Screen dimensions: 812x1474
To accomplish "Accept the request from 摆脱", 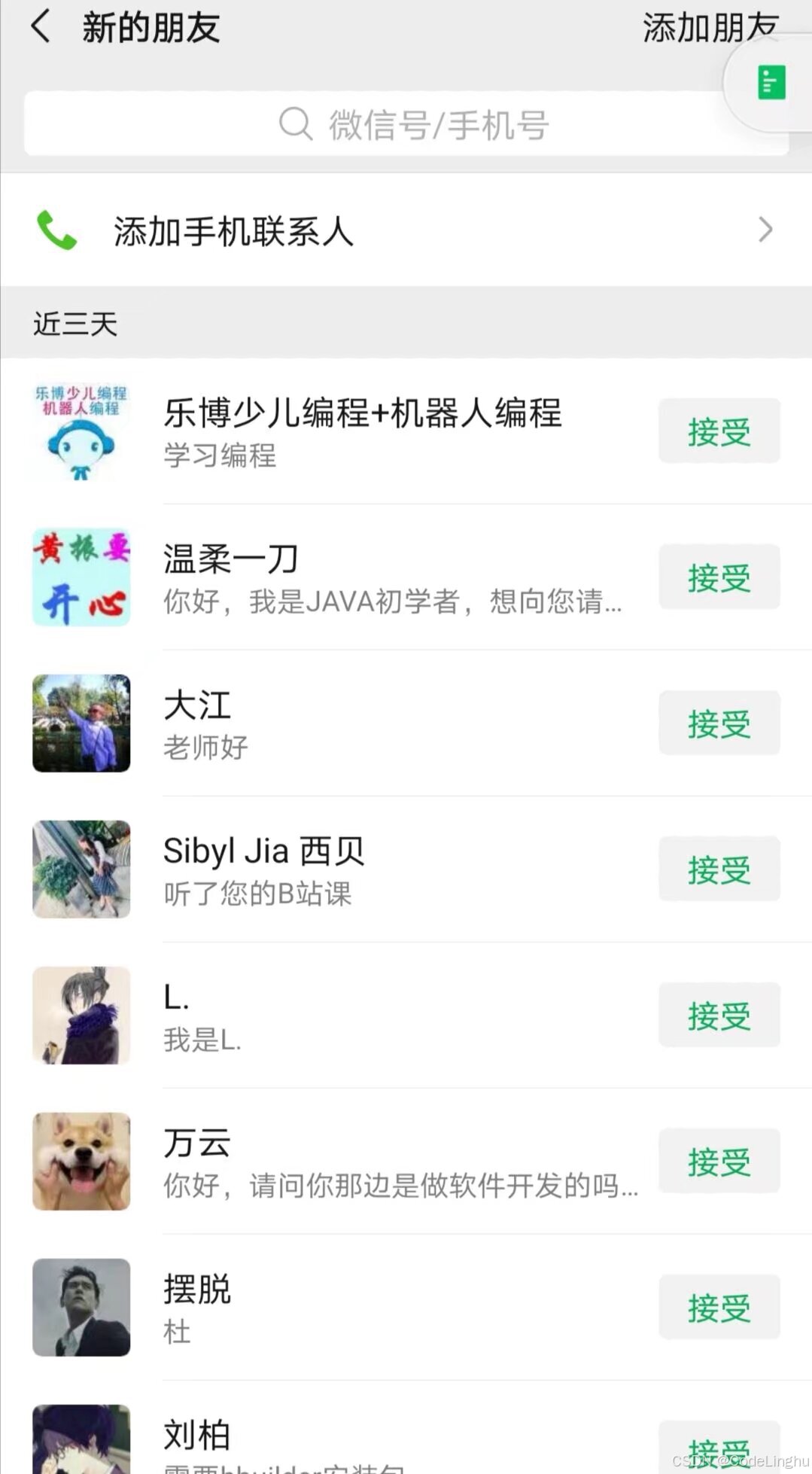I will [x=719, y=1308].
